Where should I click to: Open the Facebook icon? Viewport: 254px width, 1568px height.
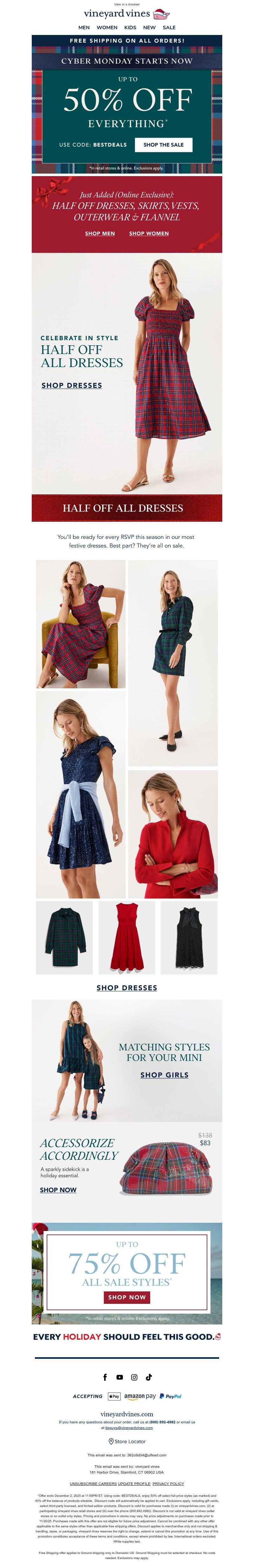[105, 1377]
